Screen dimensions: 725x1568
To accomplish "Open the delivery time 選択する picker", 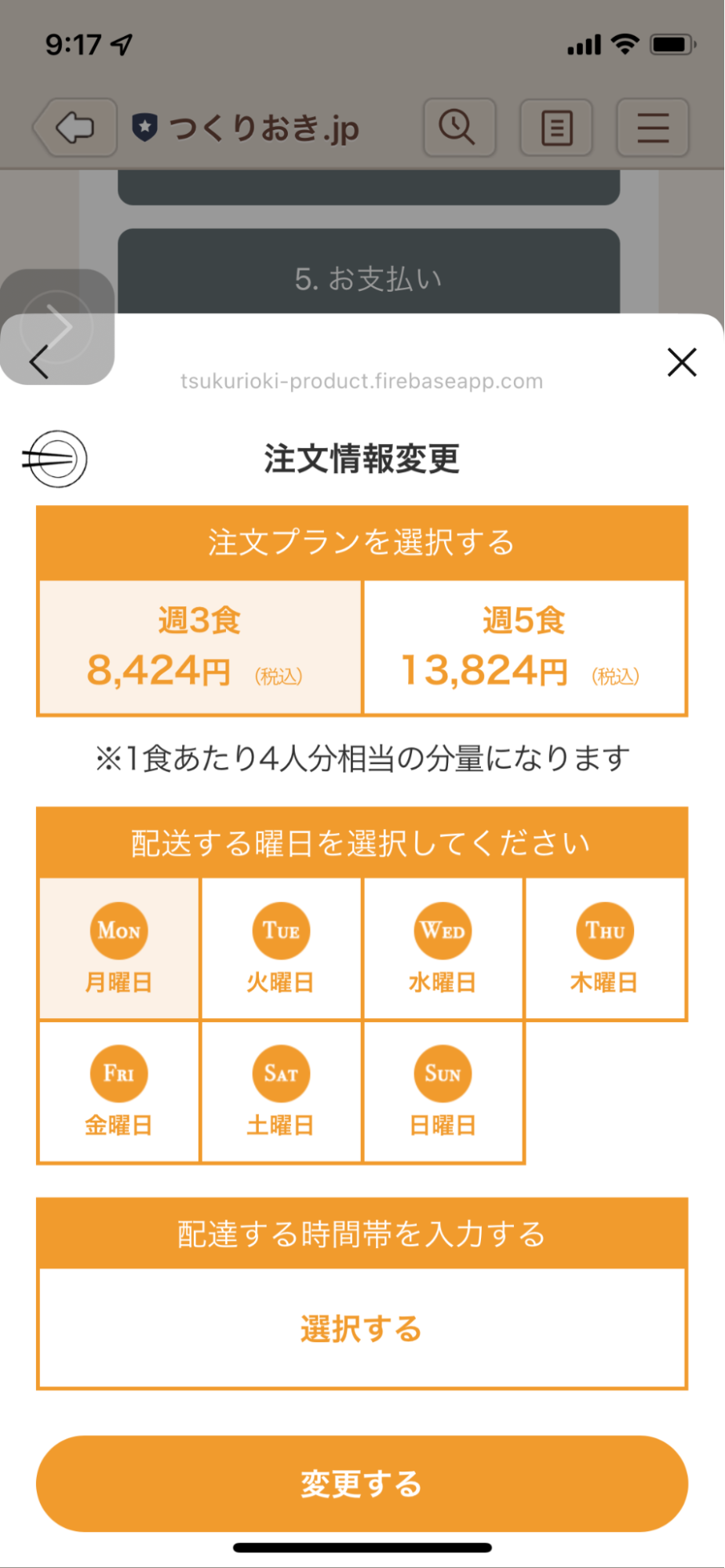I will click(x=362, y=1328).
